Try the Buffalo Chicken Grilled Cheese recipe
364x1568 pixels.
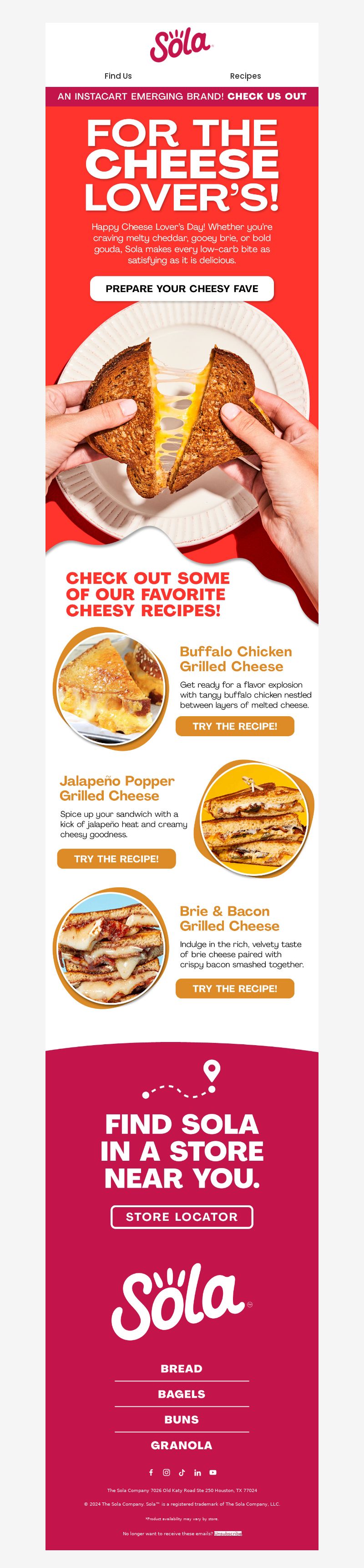[235, 726]
